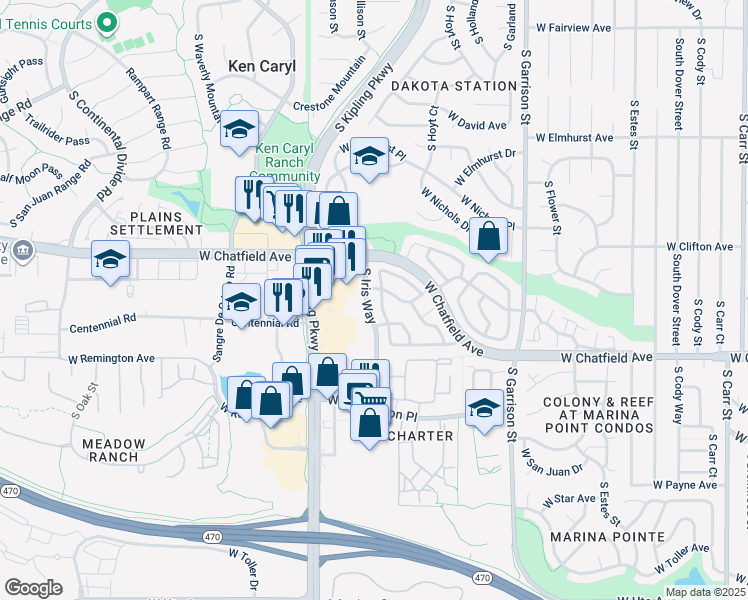748x600 pixels.
Task: Open the school marker beside S Garrison St
Action: [484, 408]
